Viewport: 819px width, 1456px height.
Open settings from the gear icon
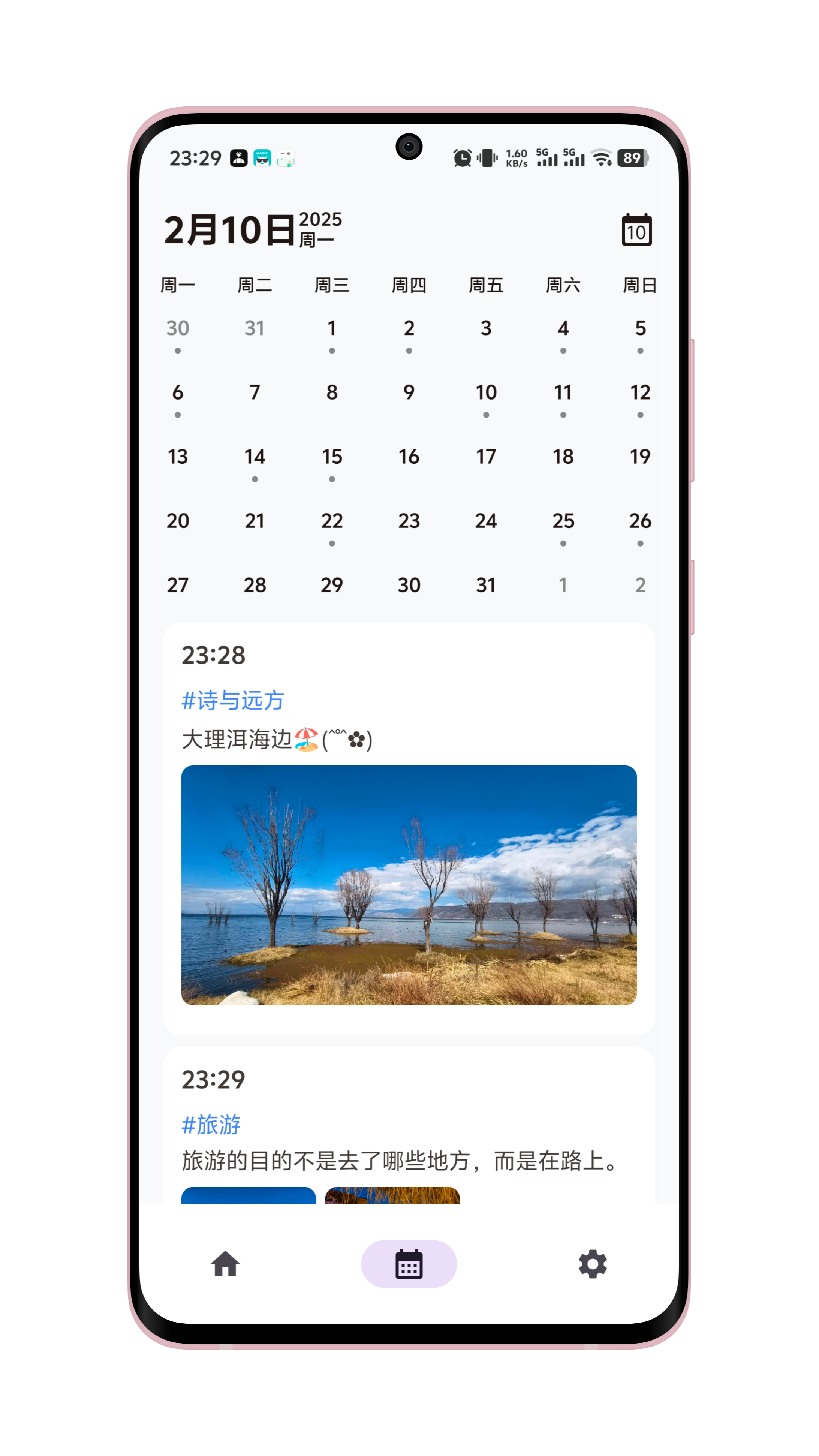click(592, 1264)
